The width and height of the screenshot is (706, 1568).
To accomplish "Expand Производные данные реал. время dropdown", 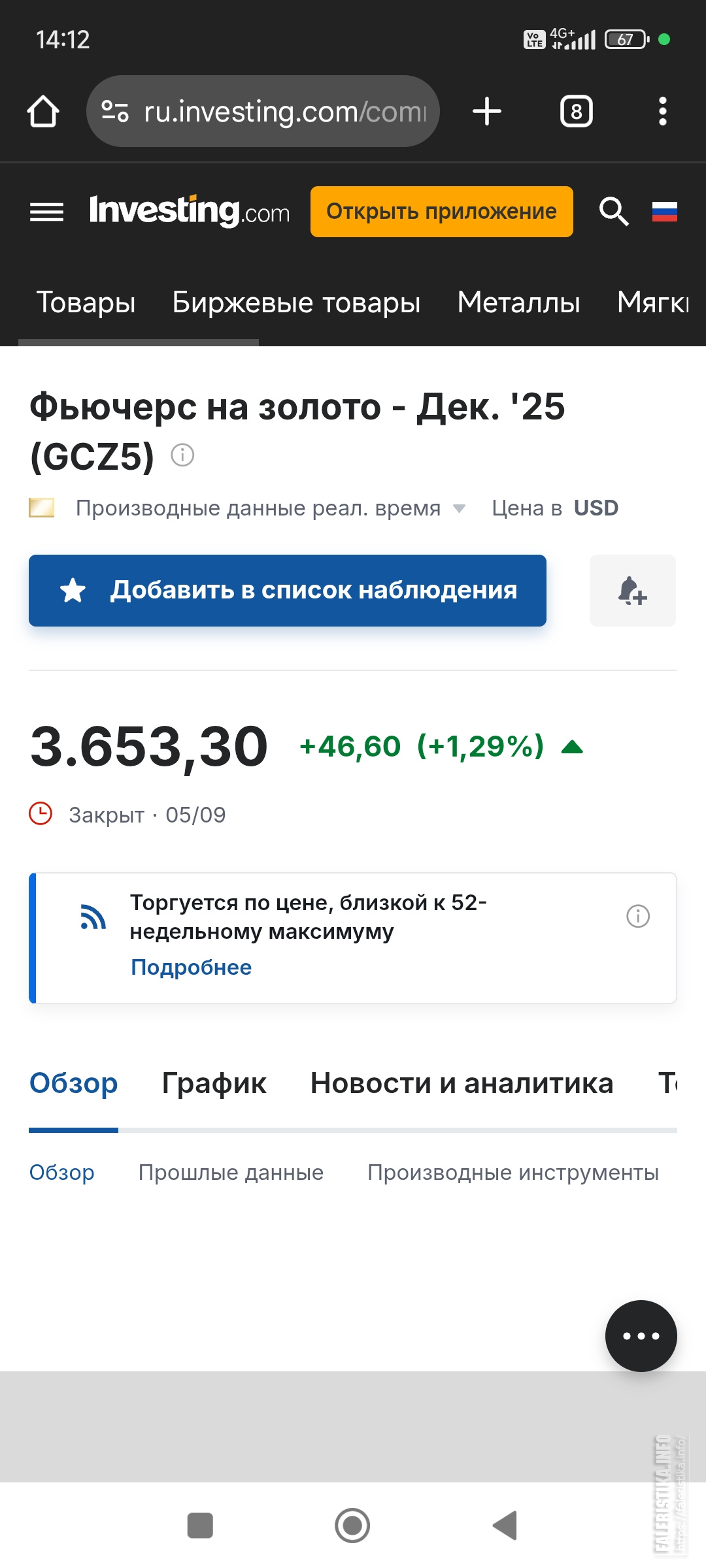I will [459, 508].
